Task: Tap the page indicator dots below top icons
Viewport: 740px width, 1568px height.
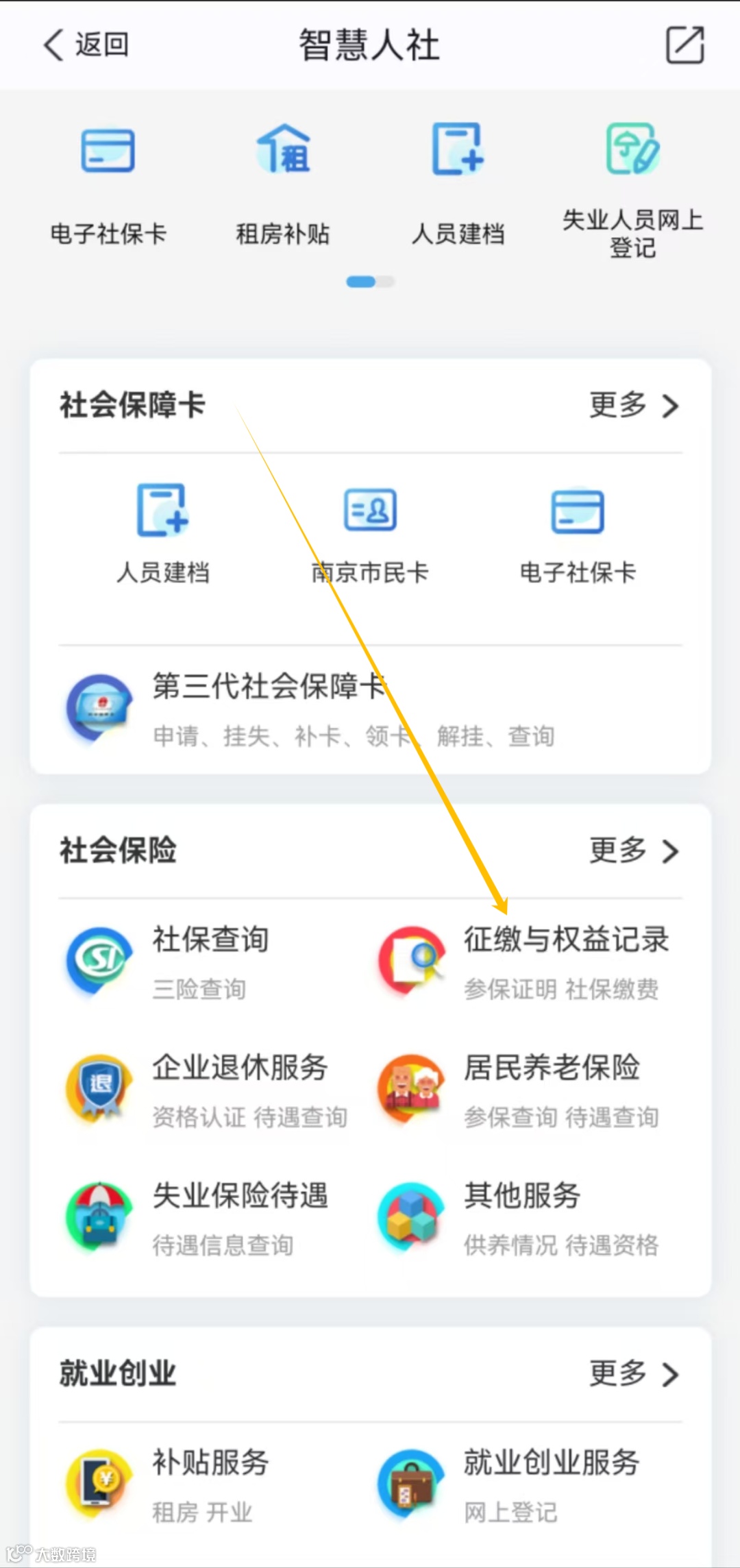Action: coord(370,281)
